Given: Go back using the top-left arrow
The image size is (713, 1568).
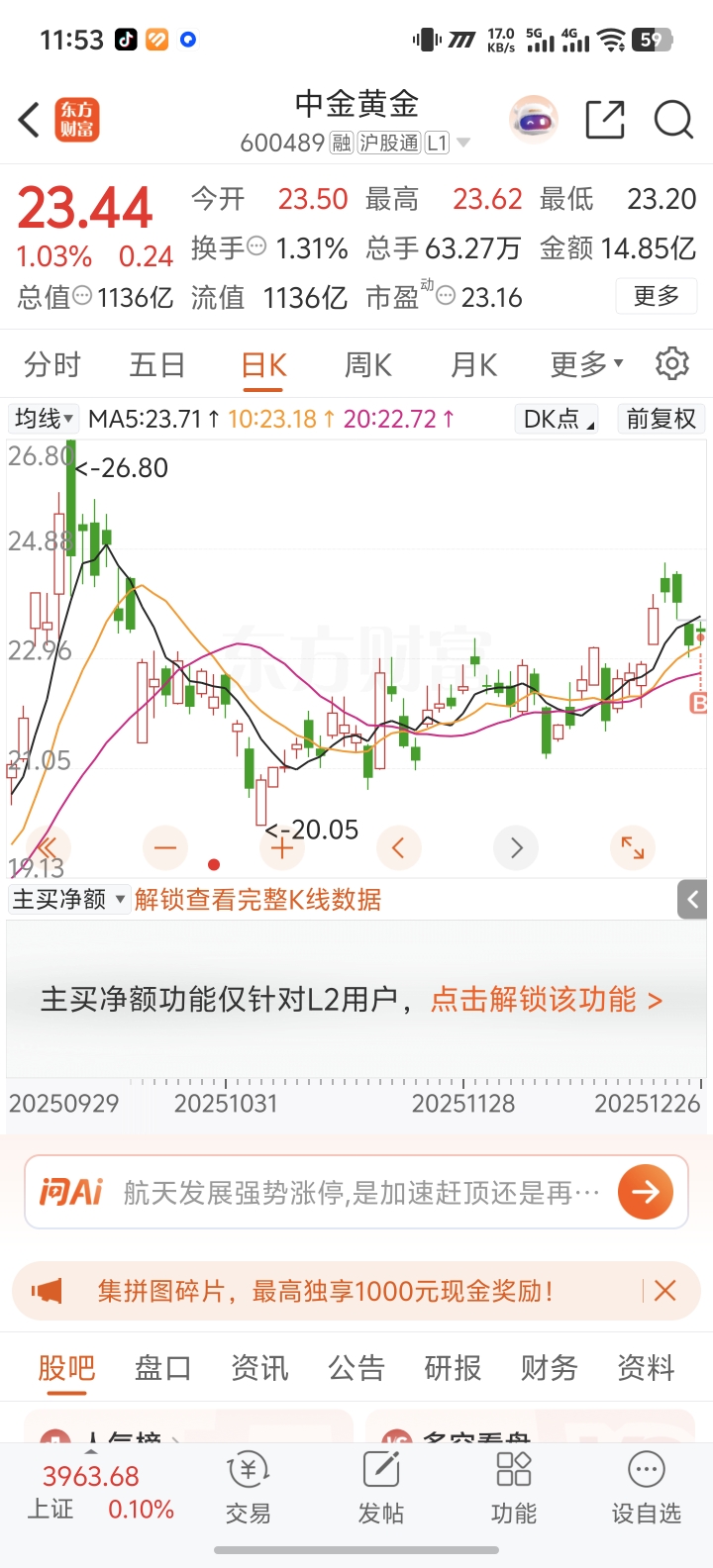Looking at the screenshot, I should tap(30, 121).
